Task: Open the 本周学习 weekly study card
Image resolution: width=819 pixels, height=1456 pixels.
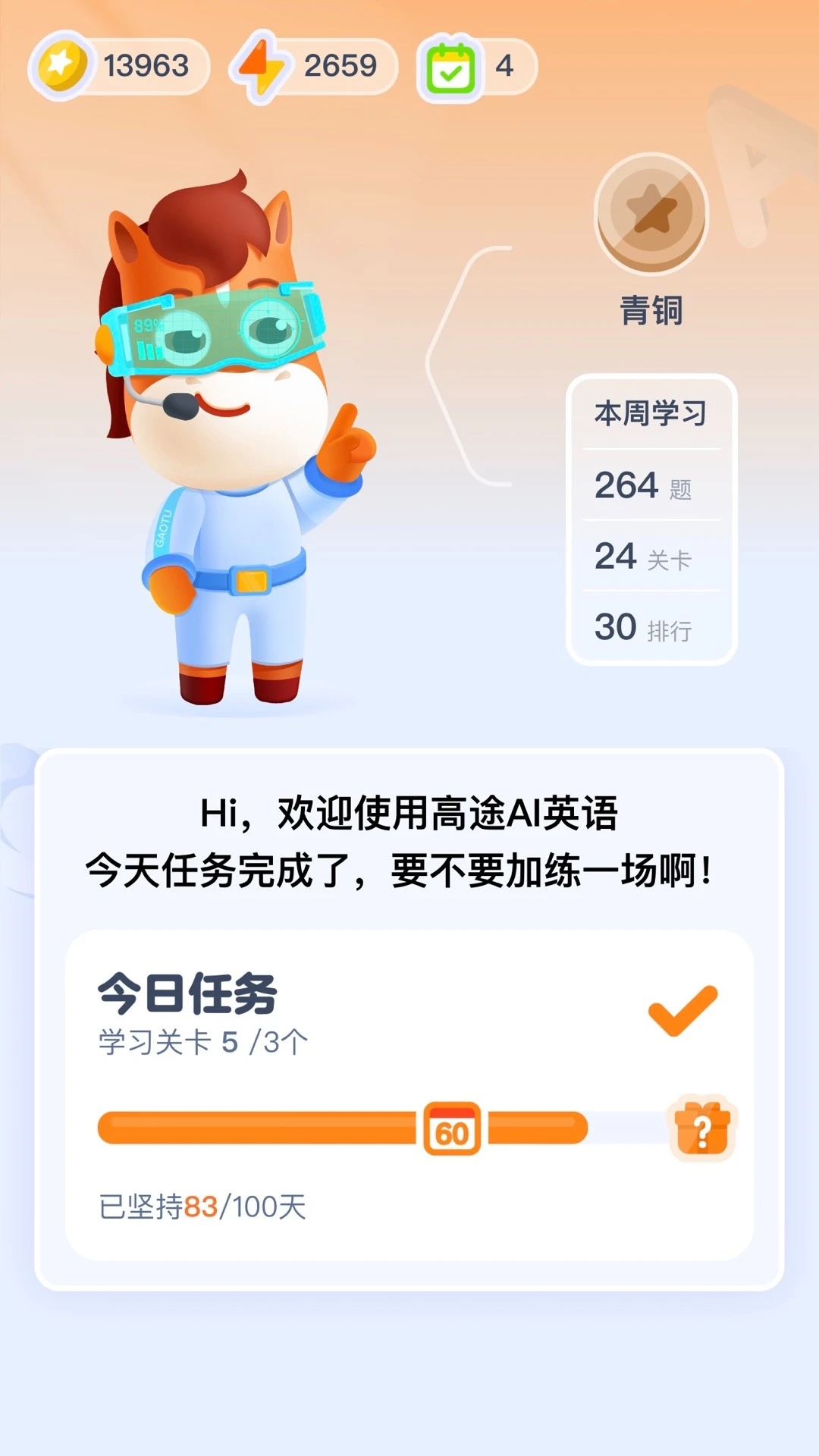Action: 651,519
